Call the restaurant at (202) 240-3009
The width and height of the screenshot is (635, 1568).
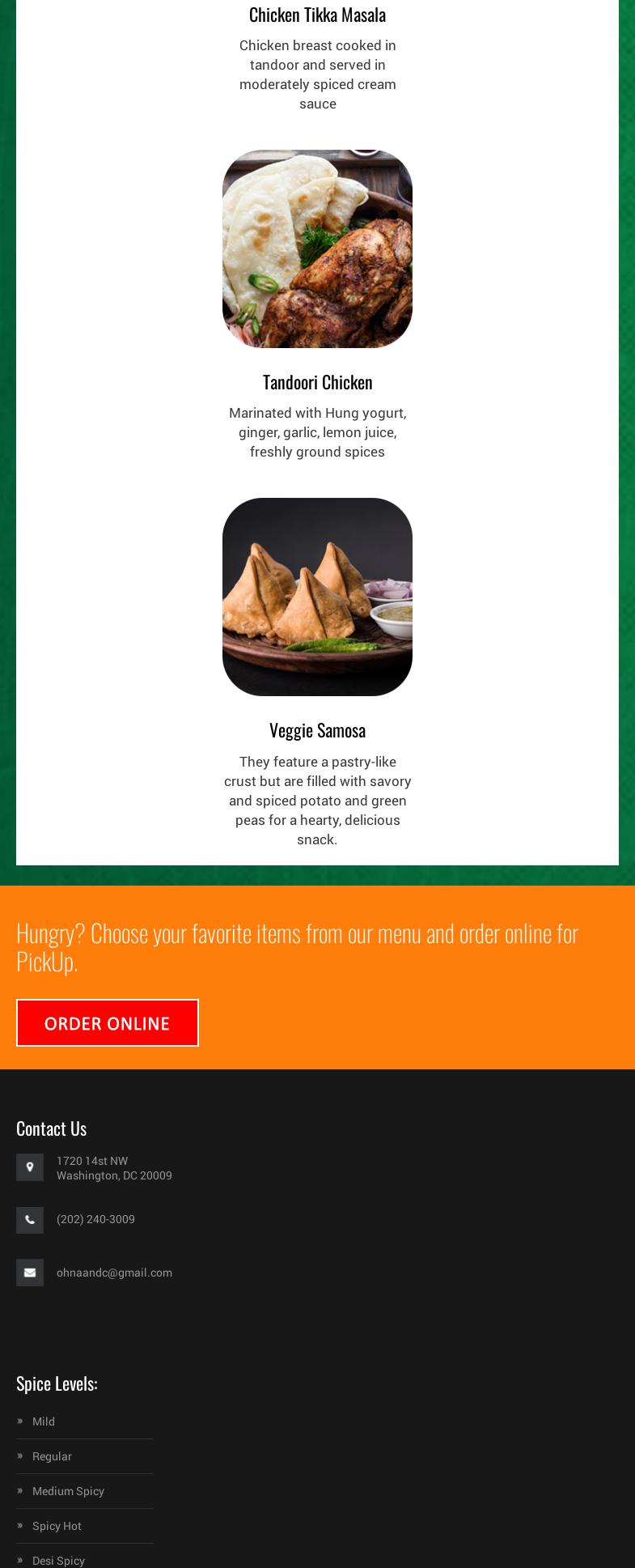(95, 1219)
